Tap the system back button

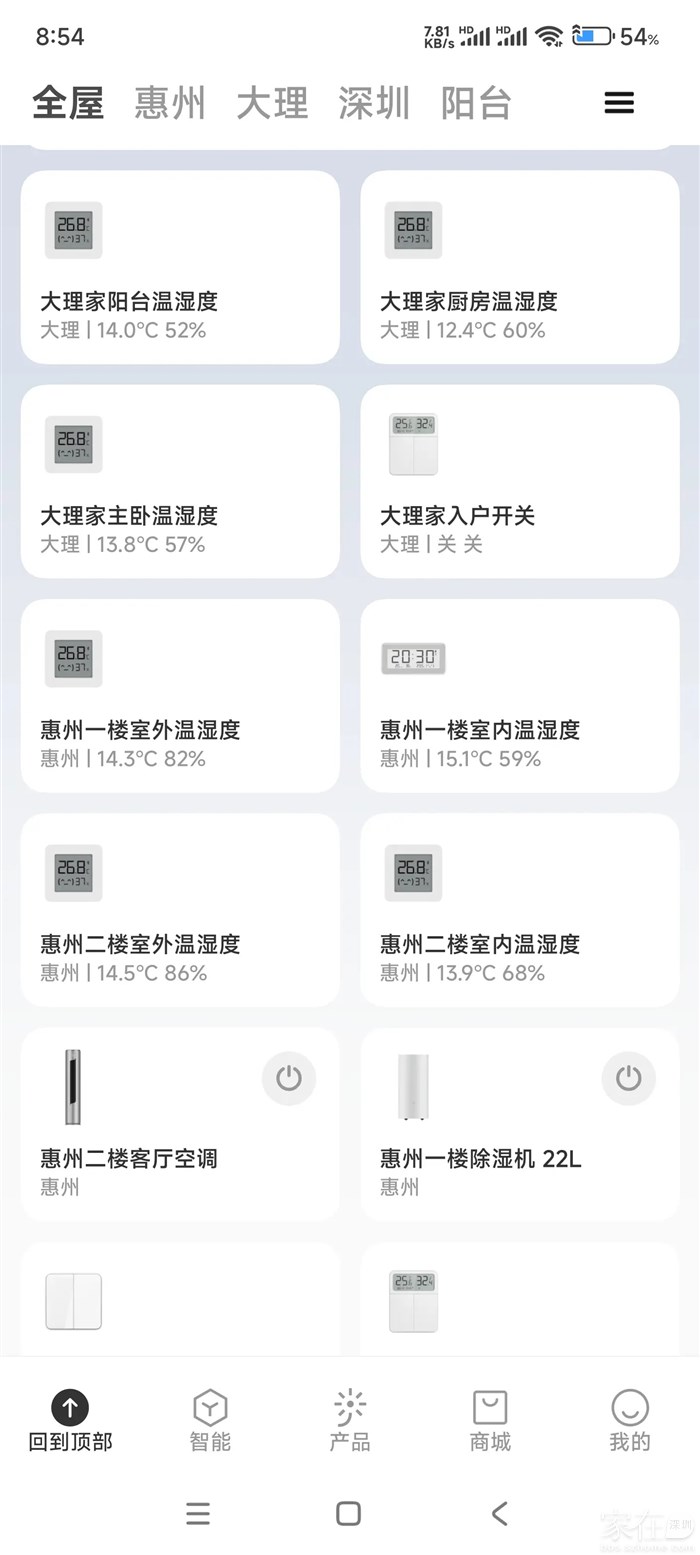click(x=500, y=1513)
